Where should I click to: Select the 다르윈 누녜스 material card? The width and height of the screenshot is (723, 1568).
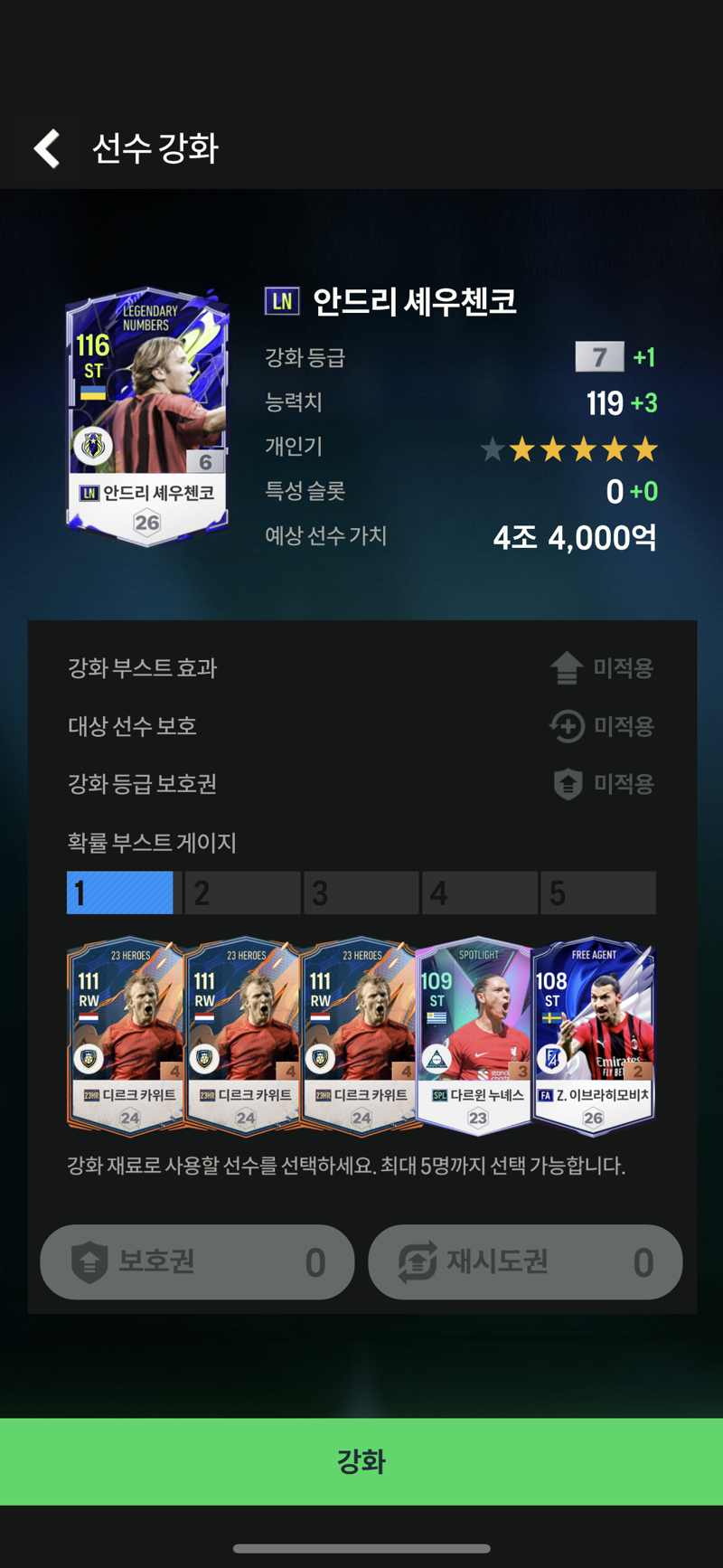[x=475, y=1035]
